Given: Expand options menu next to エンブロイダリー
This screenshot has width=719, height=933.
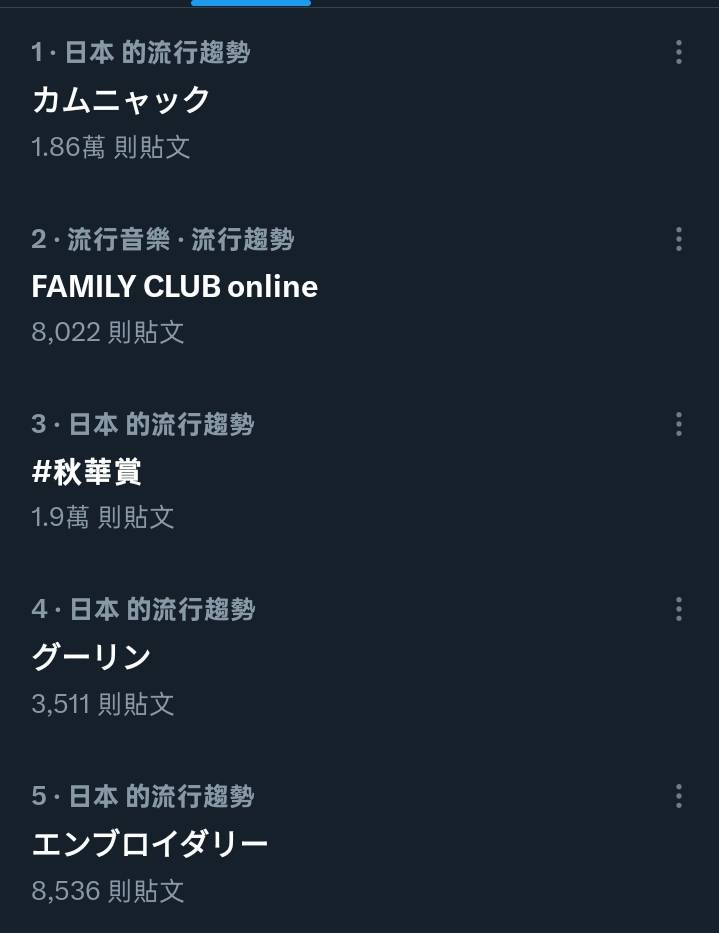Looking at the screenshot, I should [679, 796].
